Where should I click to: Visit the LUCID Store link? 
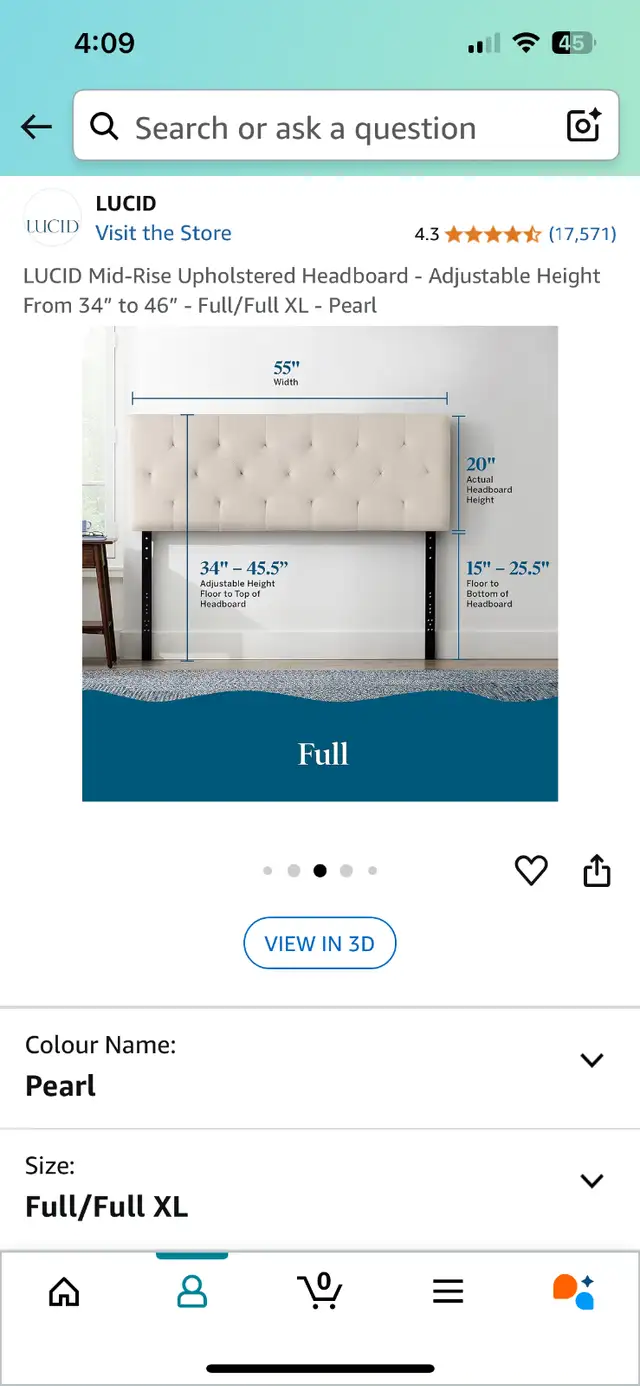coord(163,233)
